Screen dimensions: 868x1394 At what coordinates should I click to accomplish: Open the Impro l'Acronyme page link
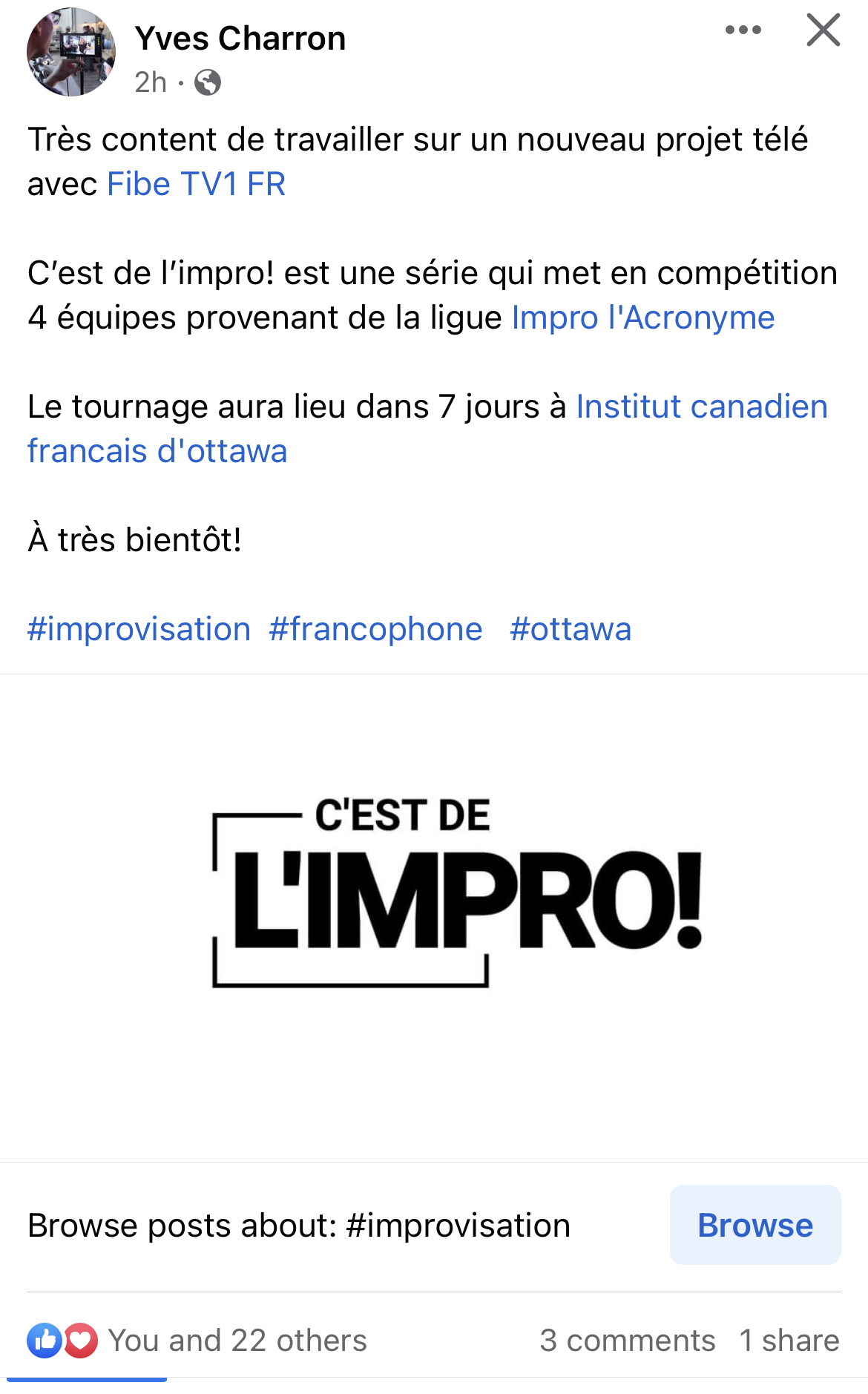click(x=643, y=318)
